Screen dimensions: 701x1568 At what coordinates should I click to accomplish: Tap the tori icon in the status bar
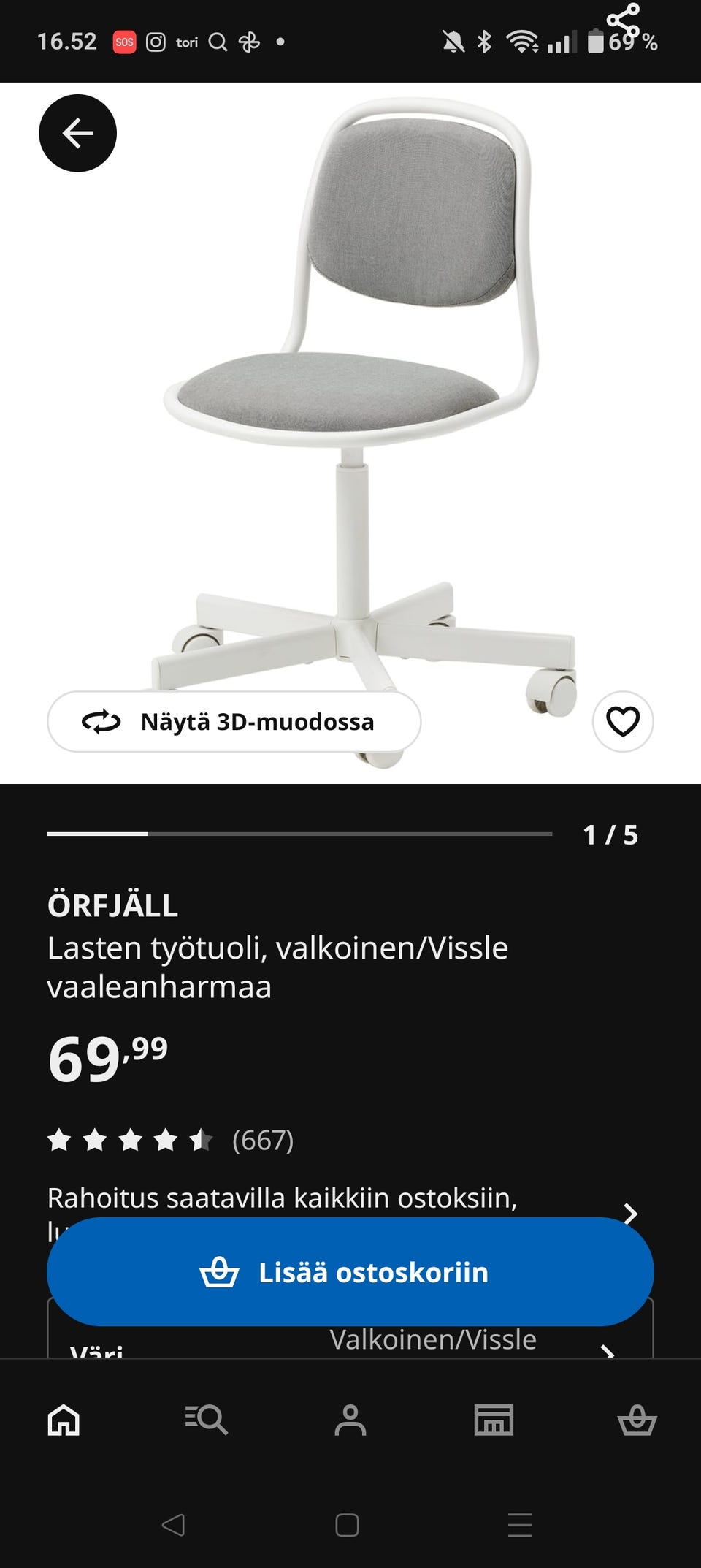click(x=187, y=42)
